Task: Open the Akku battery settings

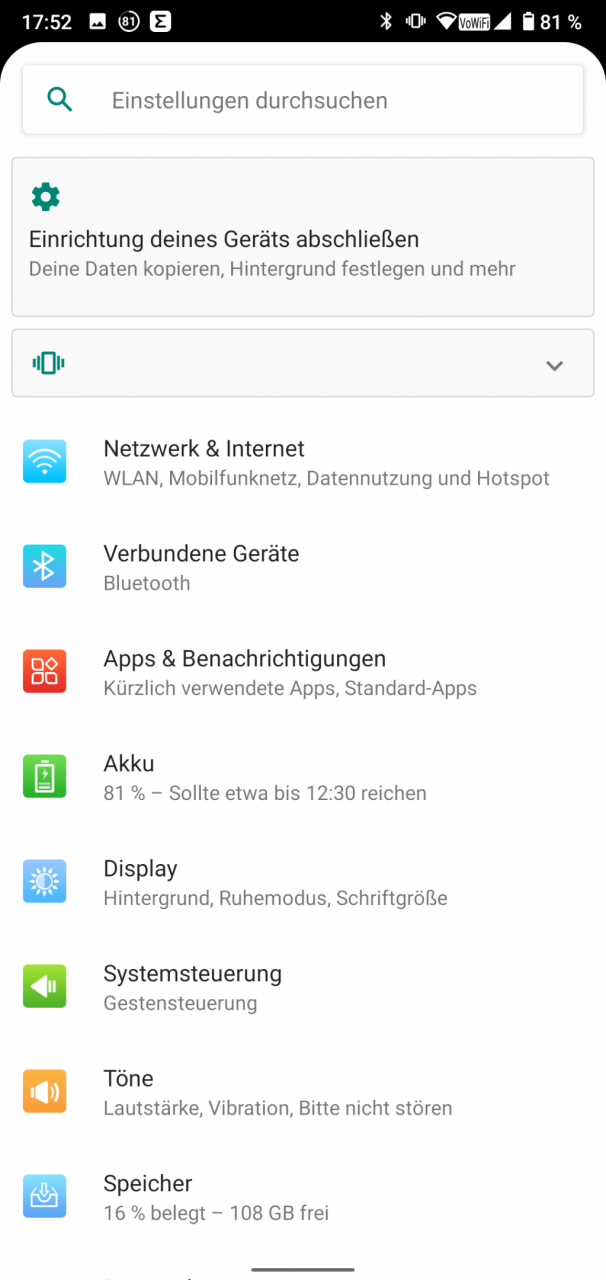Action: pyautogui.click(x=303, y=777)
